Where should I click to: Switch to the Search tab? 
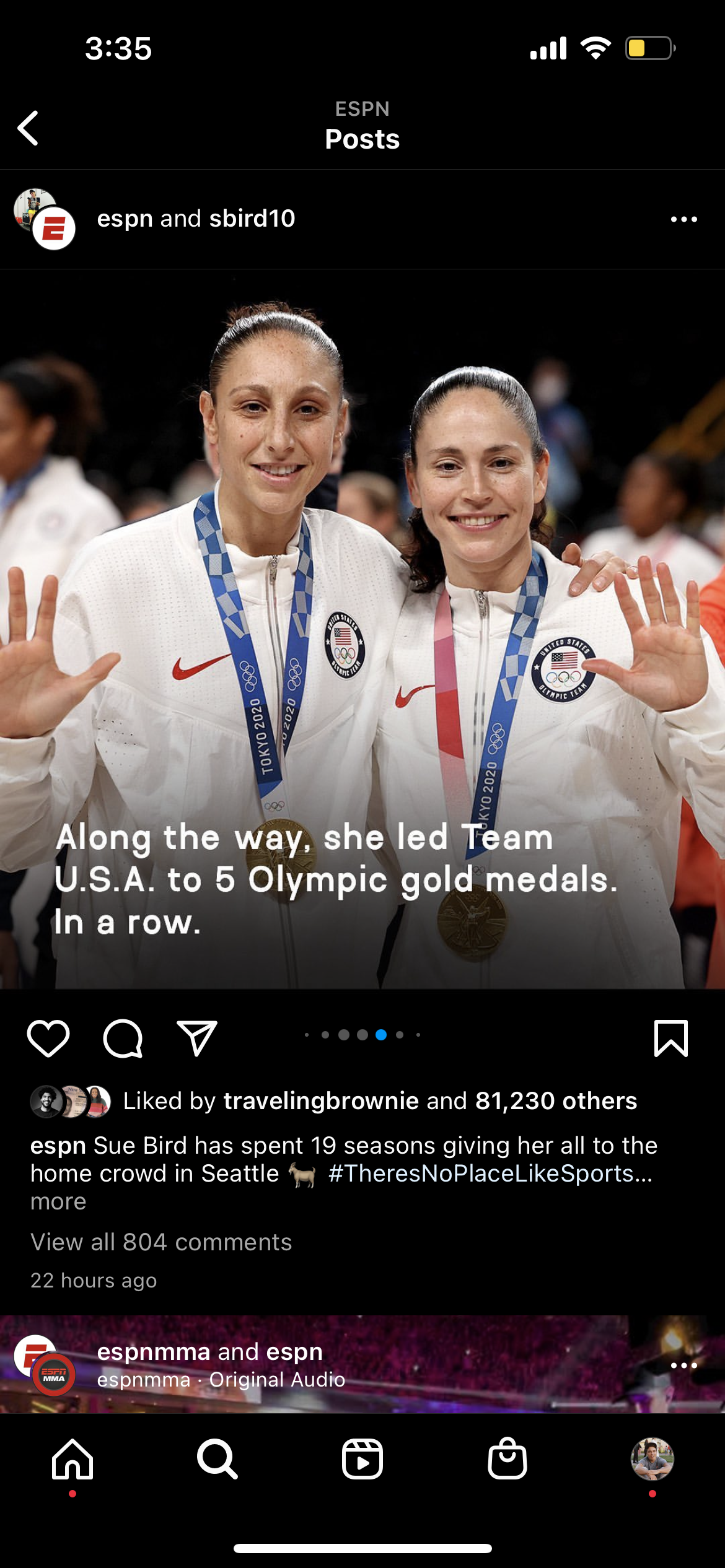217,1459
